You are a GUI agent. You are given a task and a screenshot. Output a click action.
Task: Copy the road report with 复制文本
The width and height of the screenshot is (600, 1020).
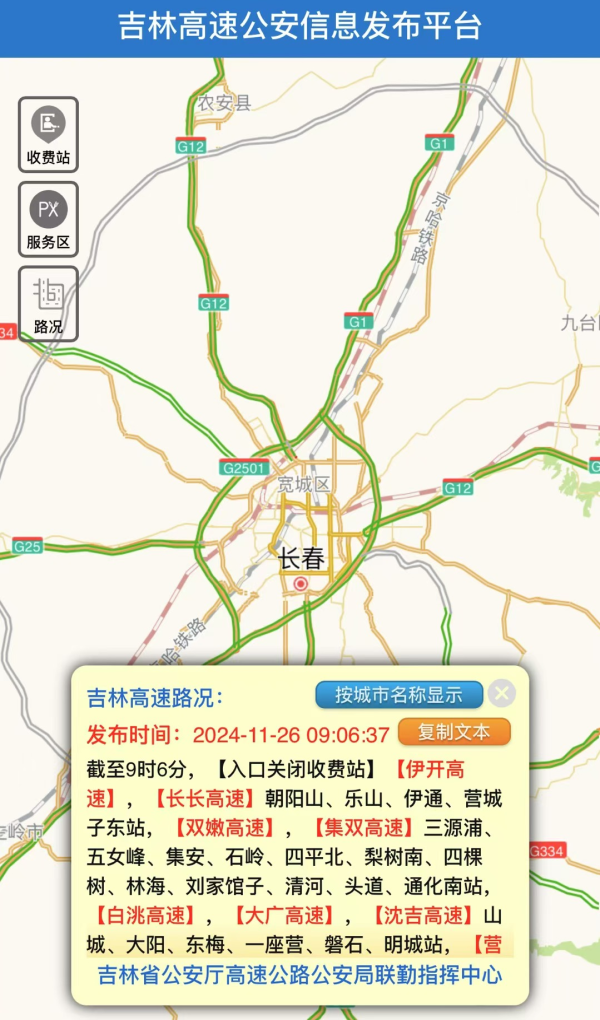pyautogui.click(x=454, y=732)
